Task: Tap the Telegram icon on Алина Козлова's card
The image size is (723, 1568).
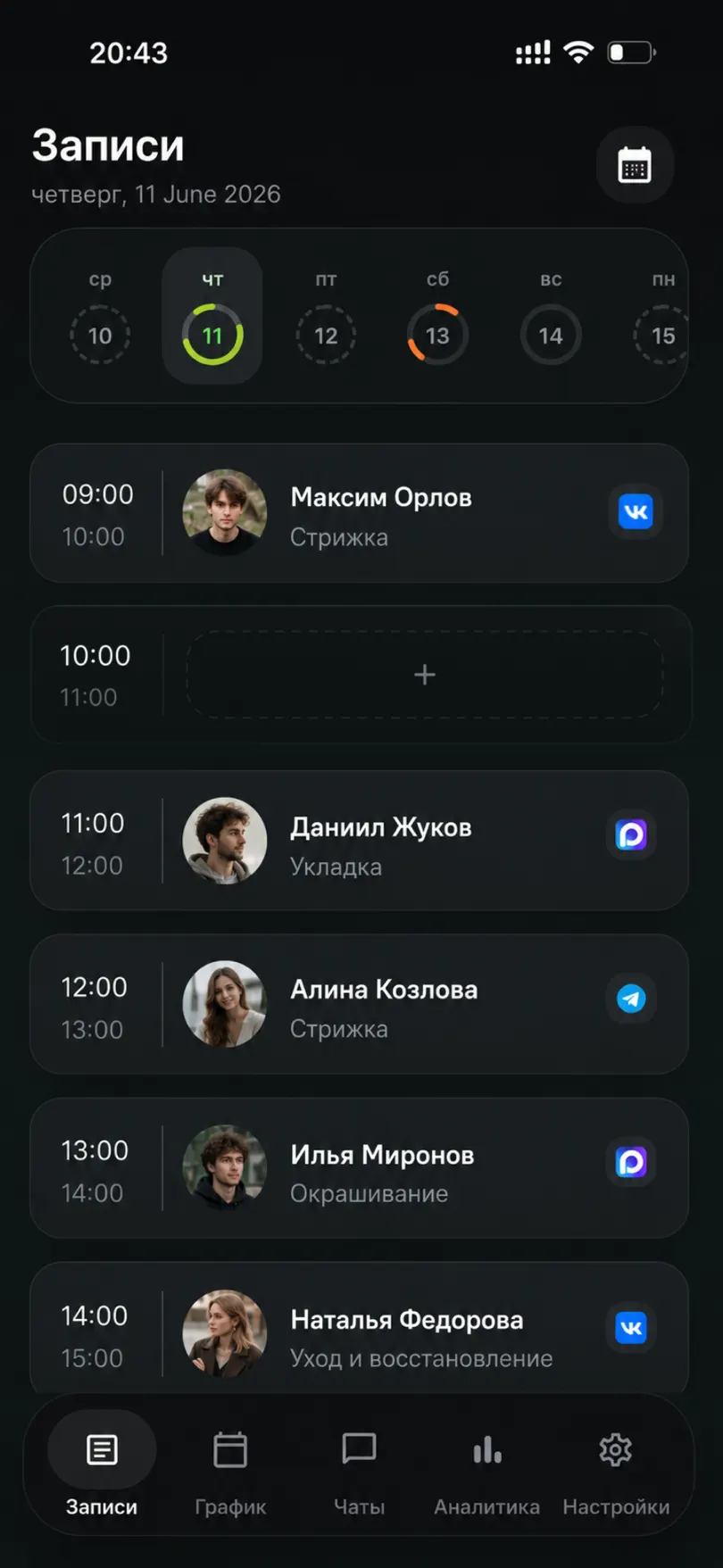Action: 631,999
